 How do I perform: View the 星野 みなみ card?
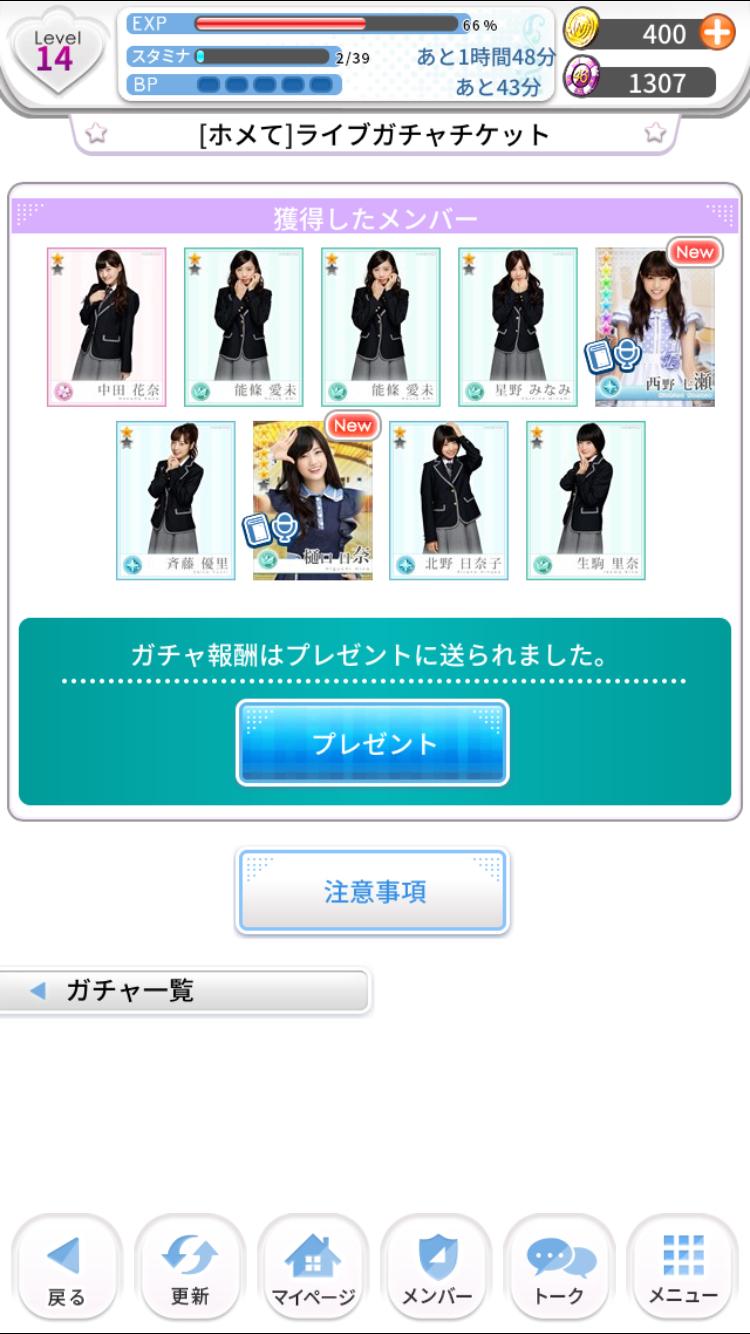pos(518,327)
